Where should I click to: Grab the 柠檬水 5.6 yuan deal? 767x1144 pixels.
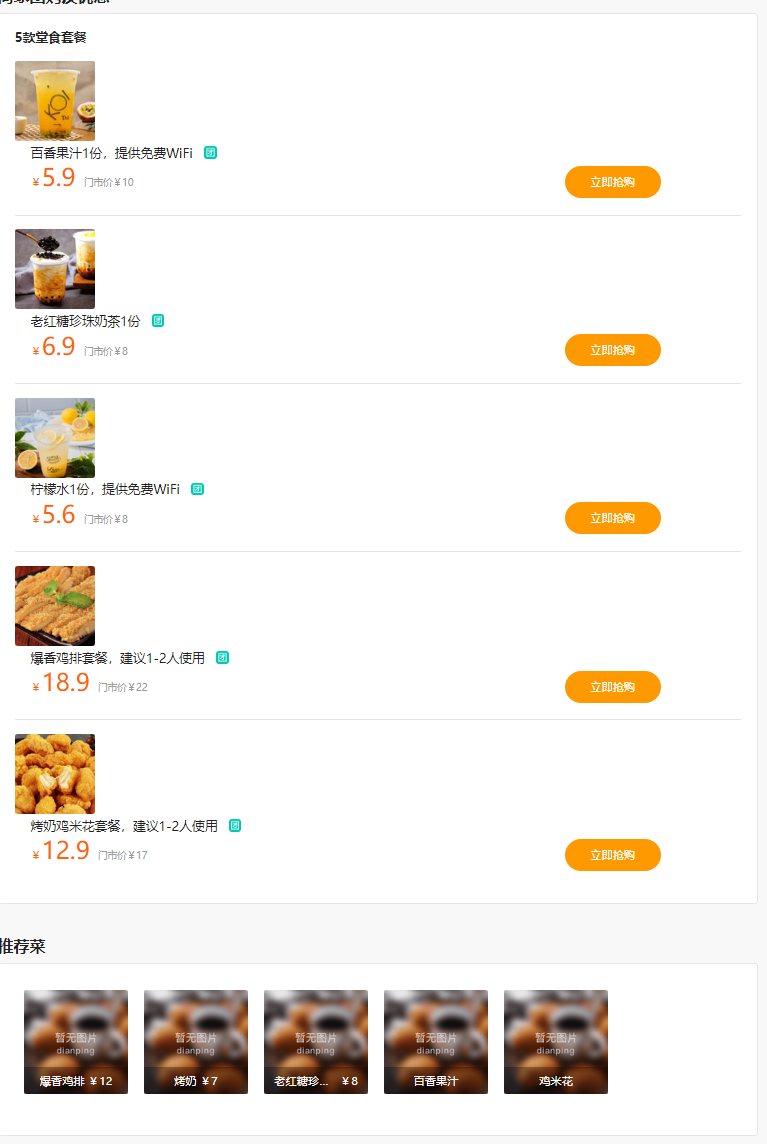[x=612, y=518]
